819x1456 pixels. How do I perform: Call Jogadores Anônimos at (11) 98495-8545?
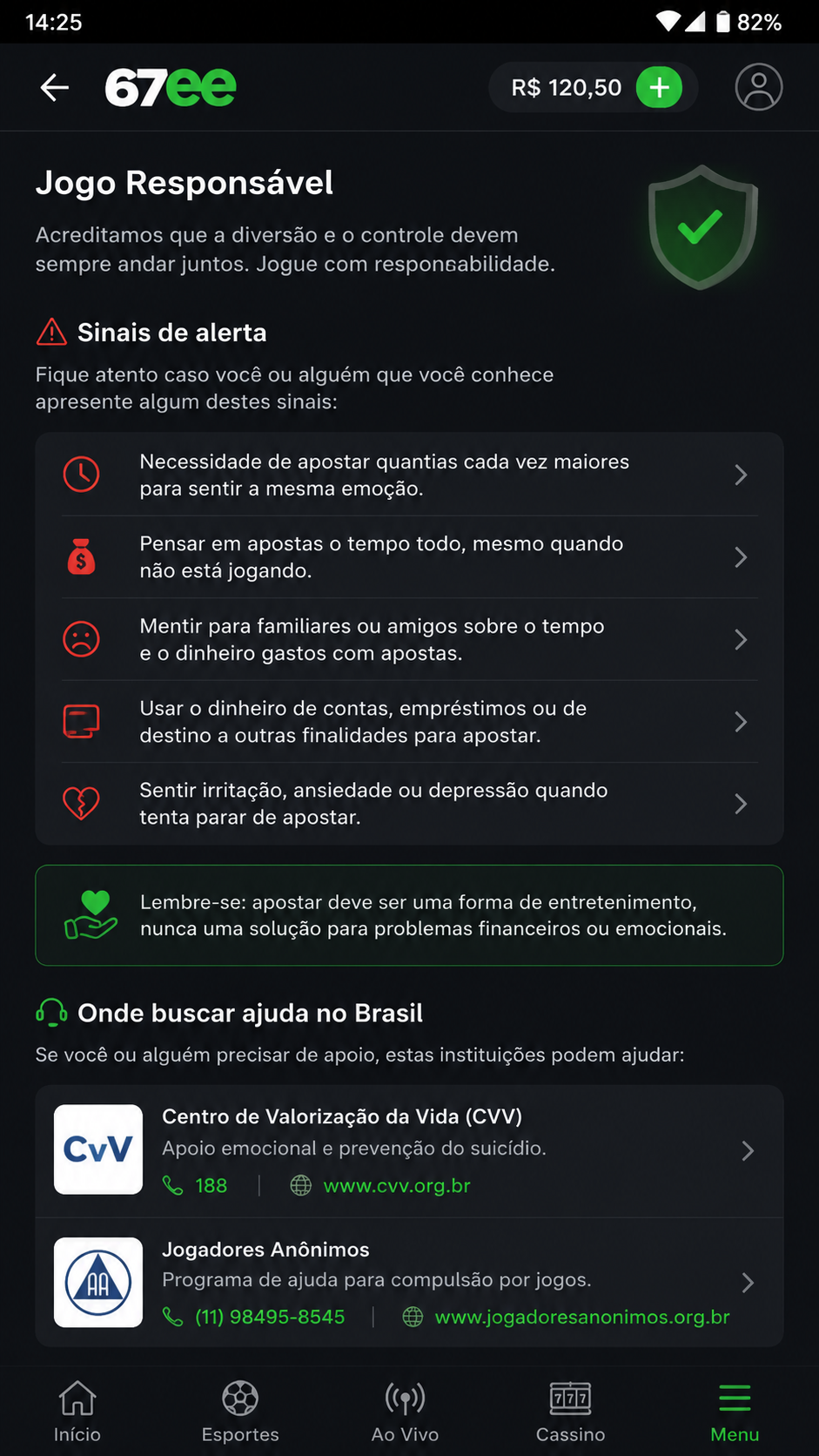[x=253, y=1317]
